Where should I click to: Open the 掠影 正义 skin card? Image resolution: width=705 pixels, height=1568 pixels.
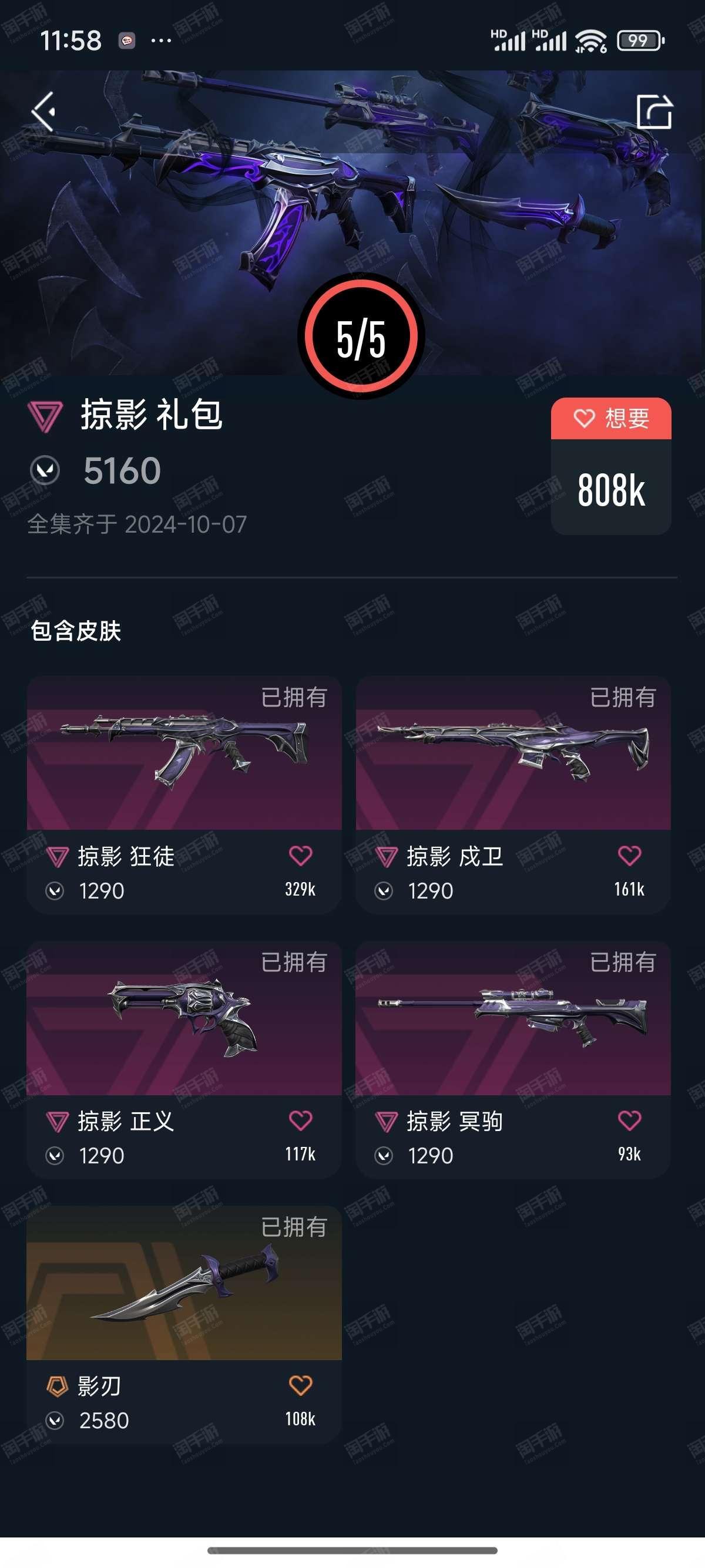click(x=184, y=1059)
